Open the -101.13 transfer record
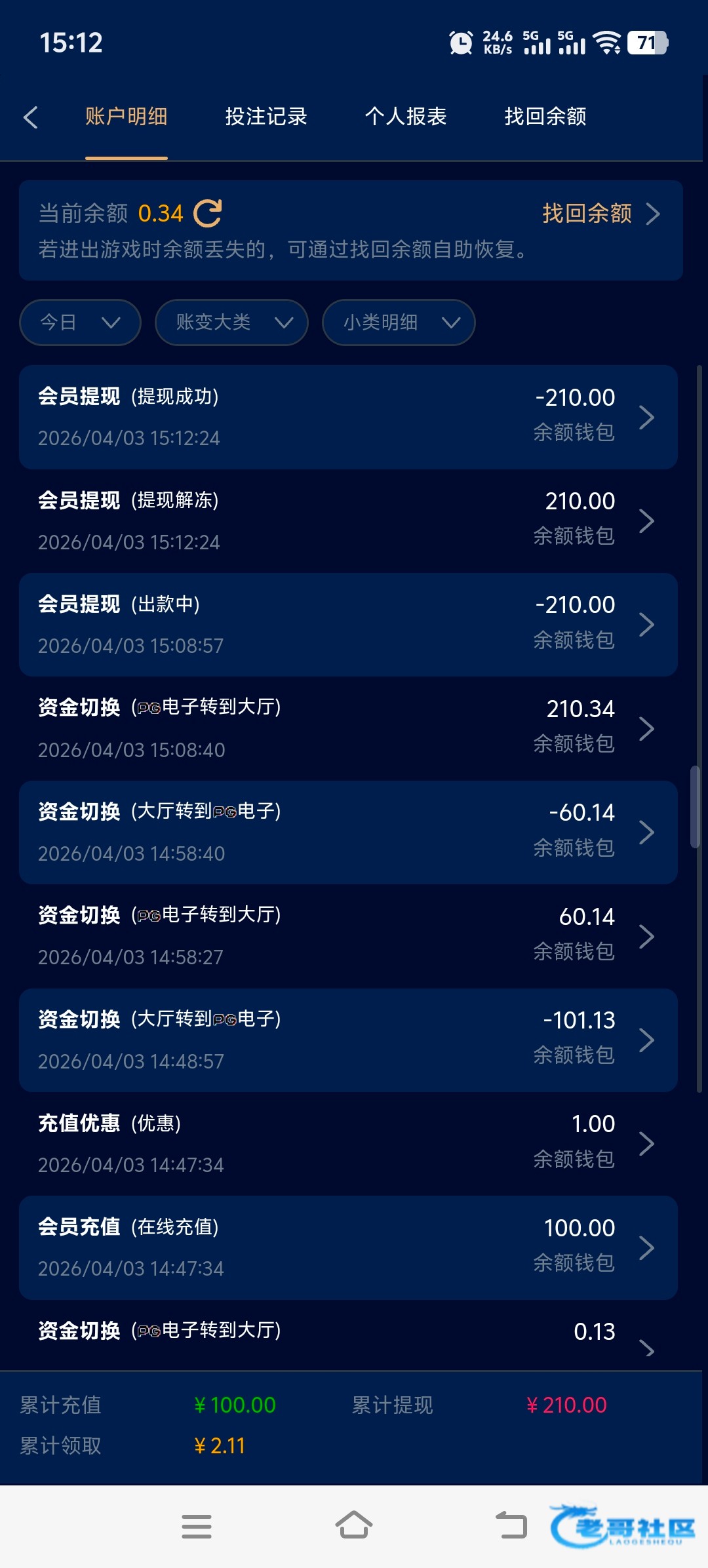The width and height of the screenshot is (708, 1568). tap(348, 1040)
